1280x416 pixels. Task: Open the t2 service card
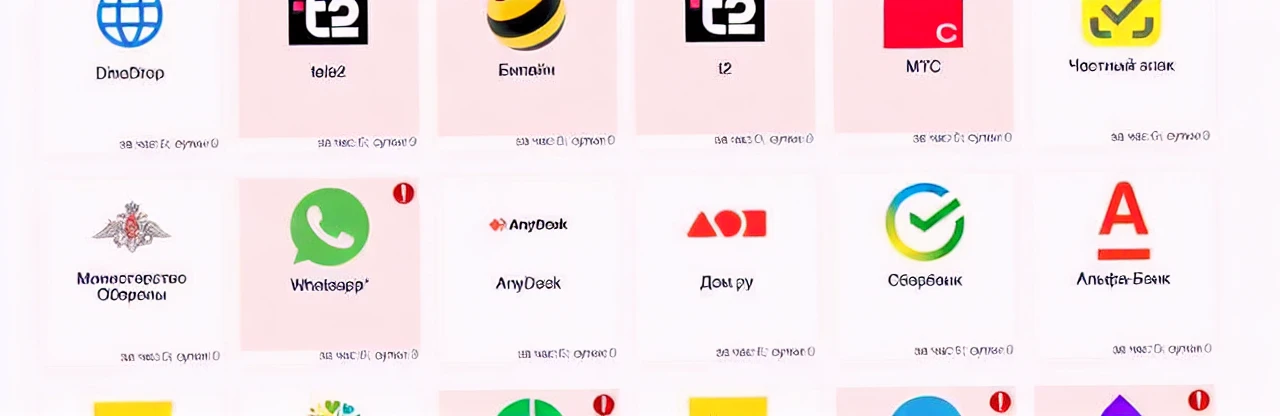[x=725, y=60]
